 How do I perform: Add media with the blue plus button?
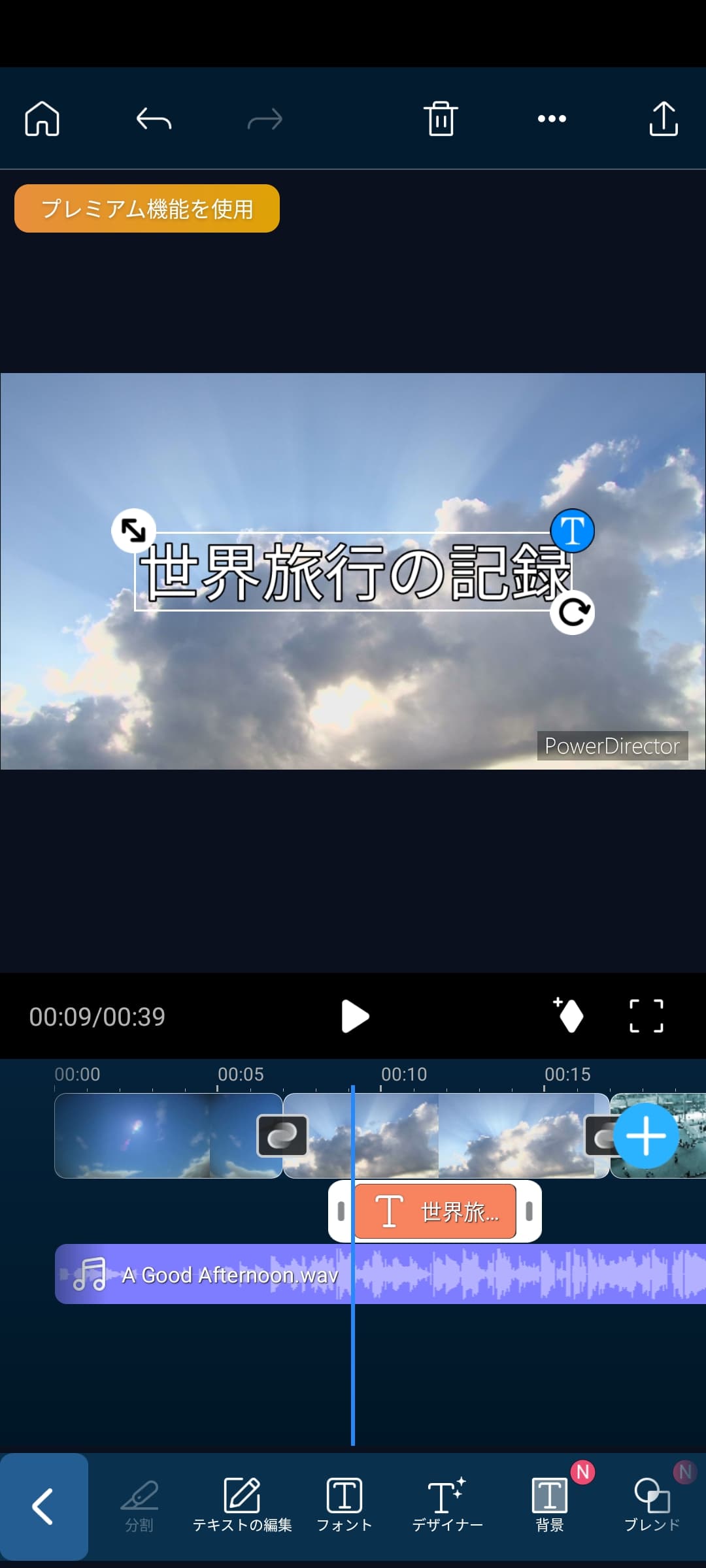(645, 1136)
